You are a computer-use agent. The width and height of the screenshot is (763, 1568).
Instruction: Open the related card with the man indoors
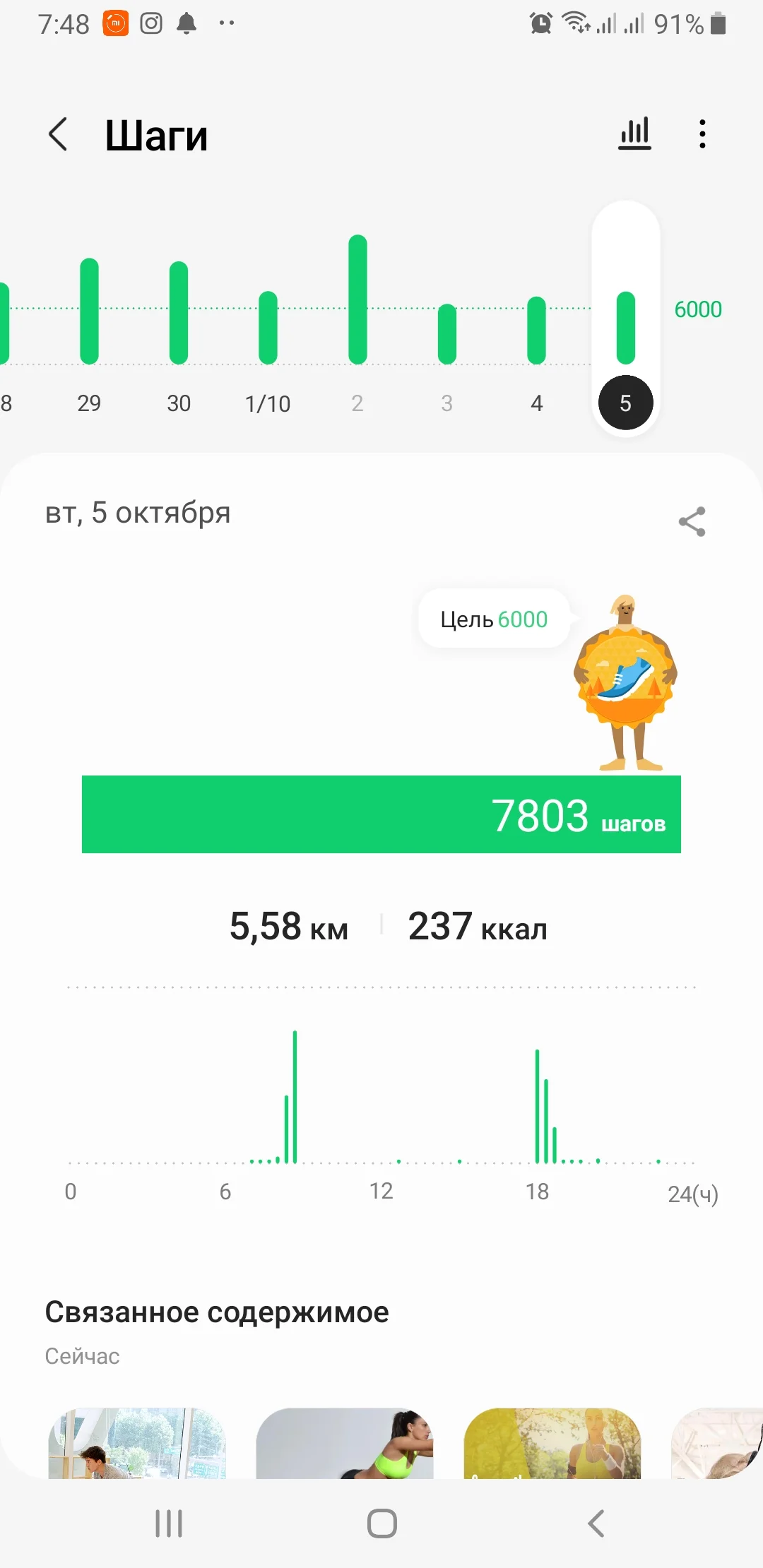(137, 1443)
